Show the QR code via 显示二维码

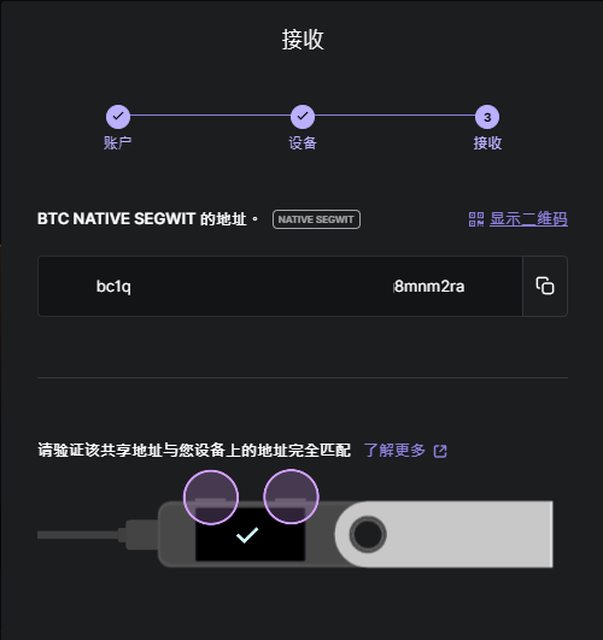tap(518, 218)
